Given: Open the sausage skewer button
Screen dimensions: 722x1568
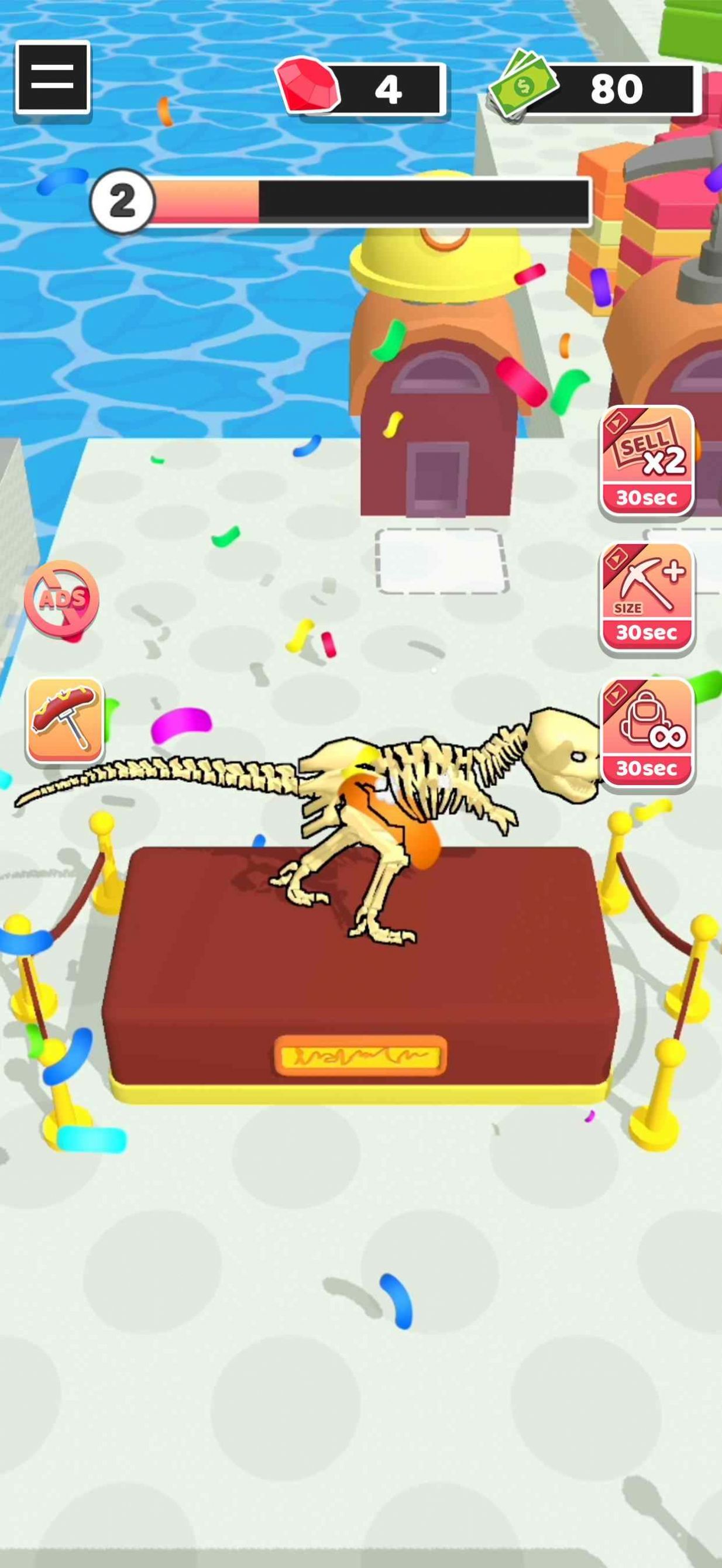Looking at the screenshot, I should pyautogui.click(x=65, y=720).
